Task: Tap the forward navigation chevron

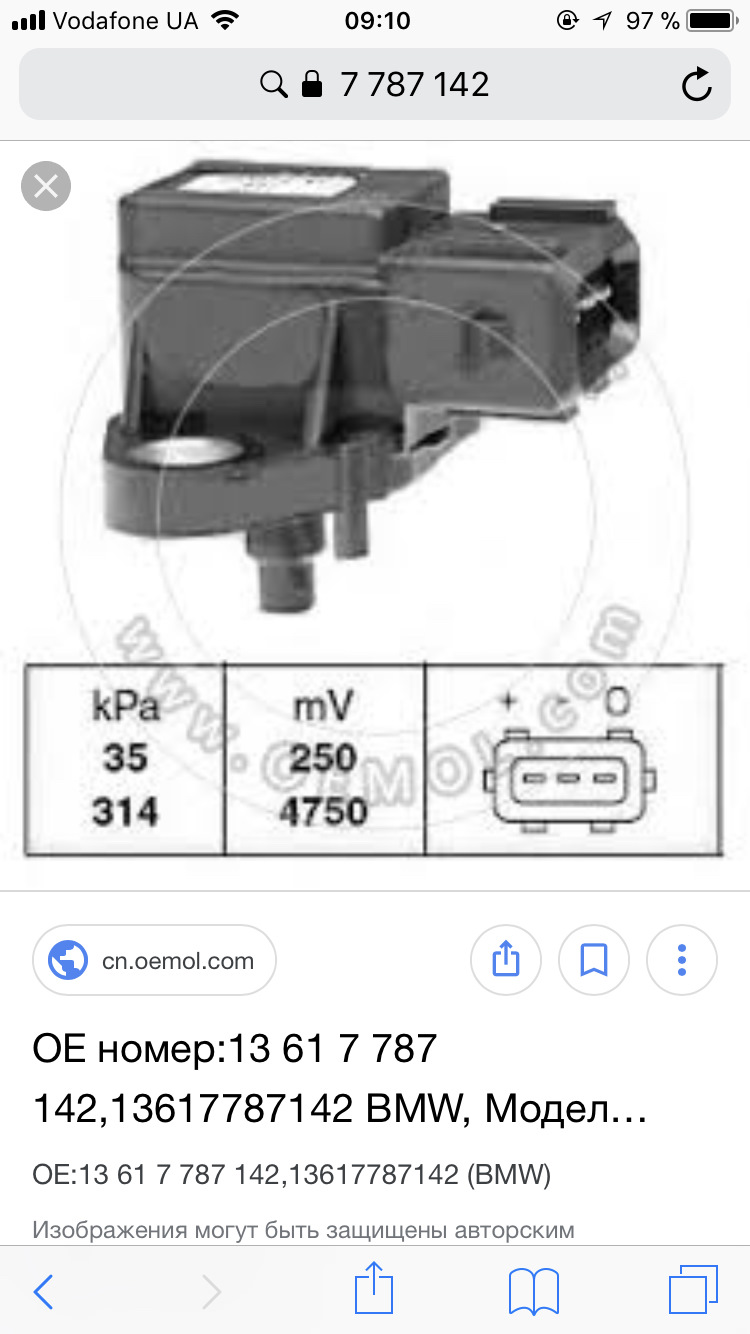Action: [x=210, y=1291]
